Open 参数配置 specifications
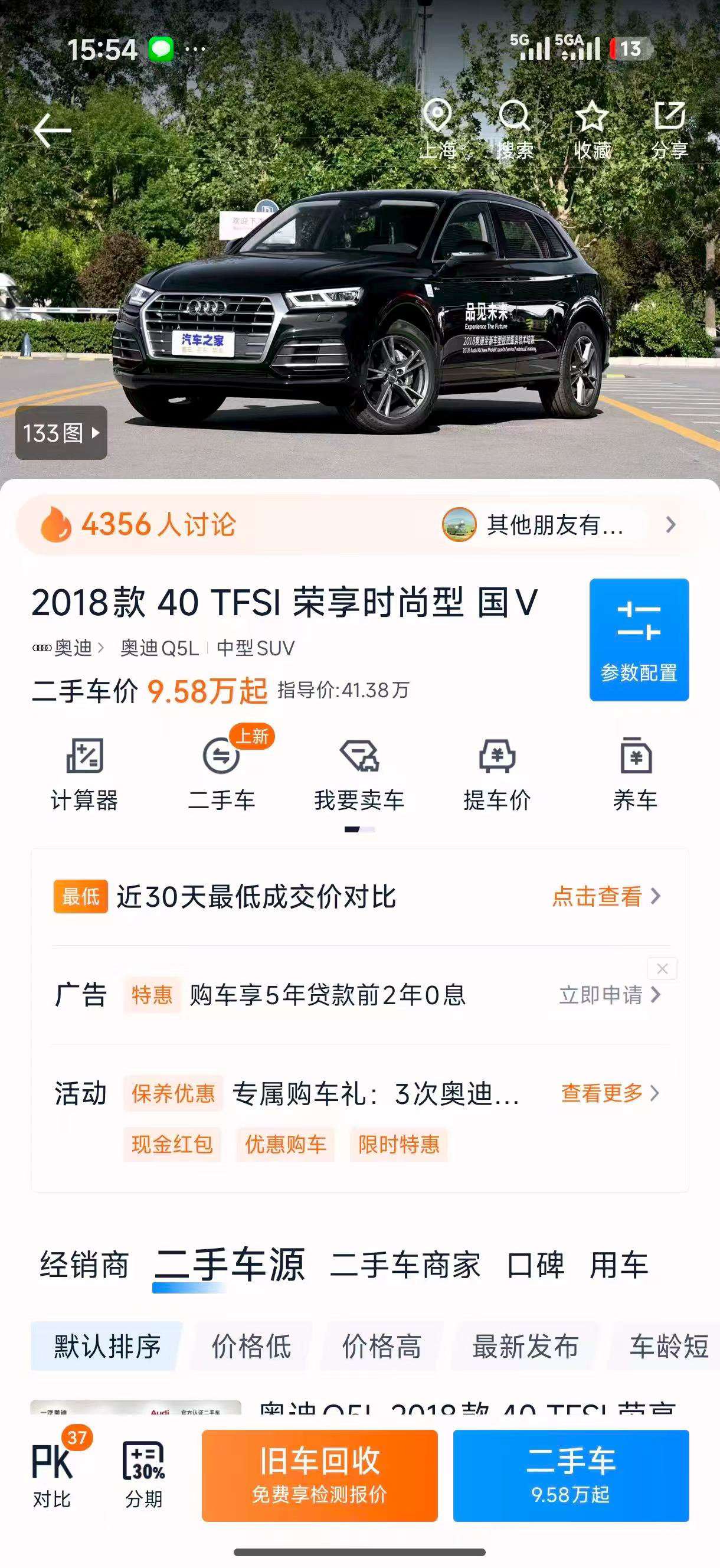The width and height of the screenshot is (720, 1568). point(639,639)
